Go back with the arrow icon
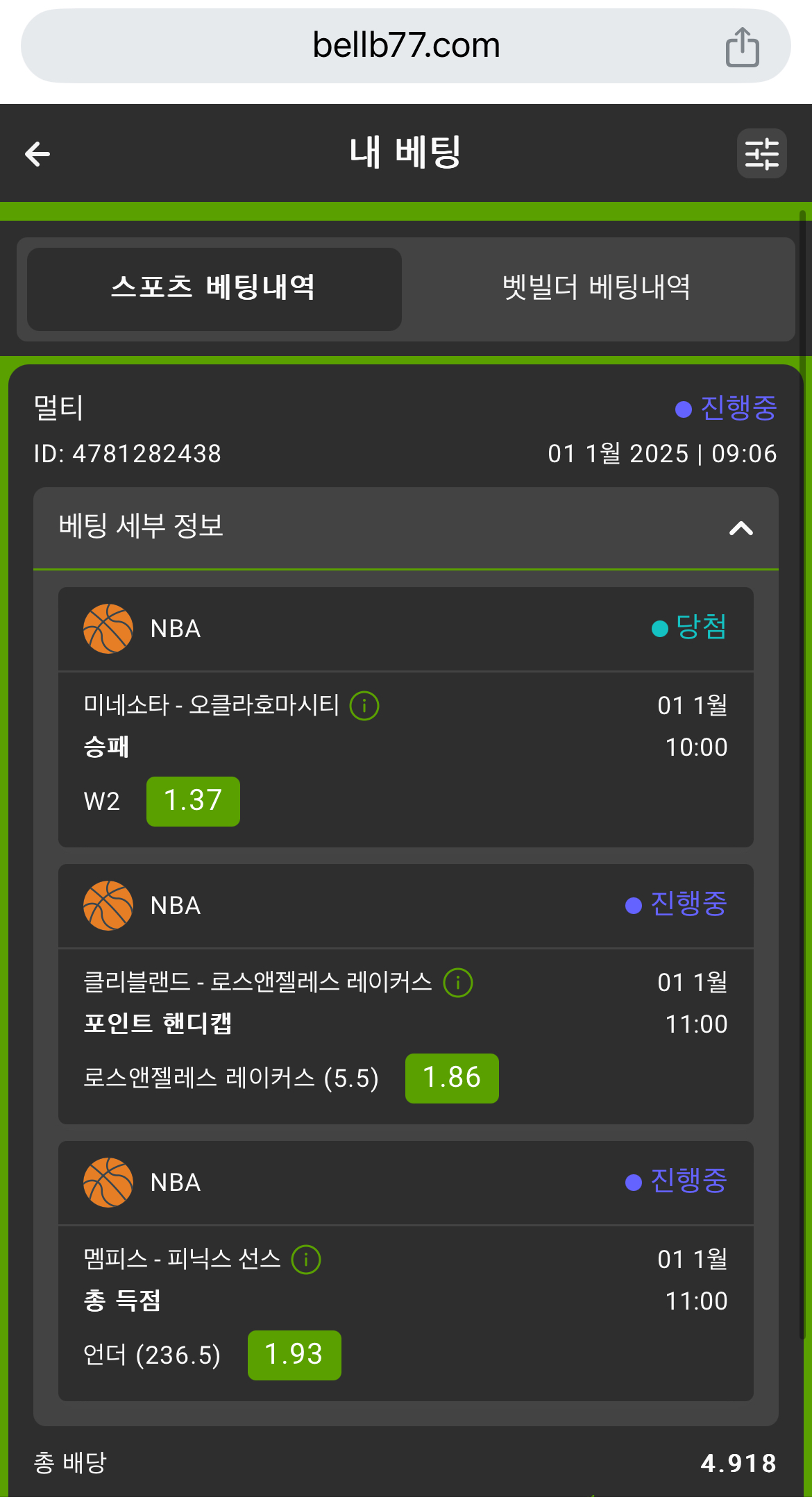The width and height of the screenshot is (812, 1497). tap(37, 153)
